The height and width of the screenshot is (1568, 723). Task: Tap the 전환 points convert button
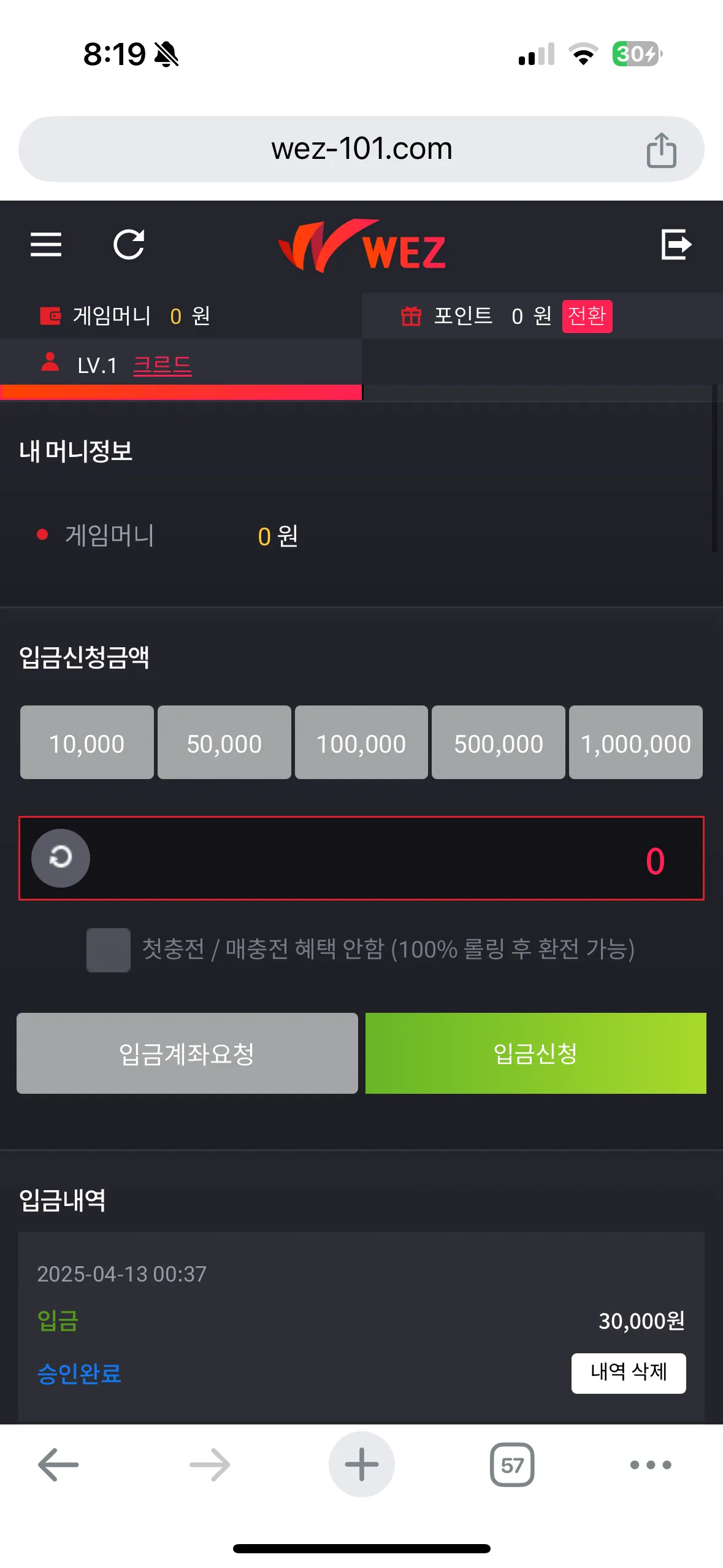586,316
